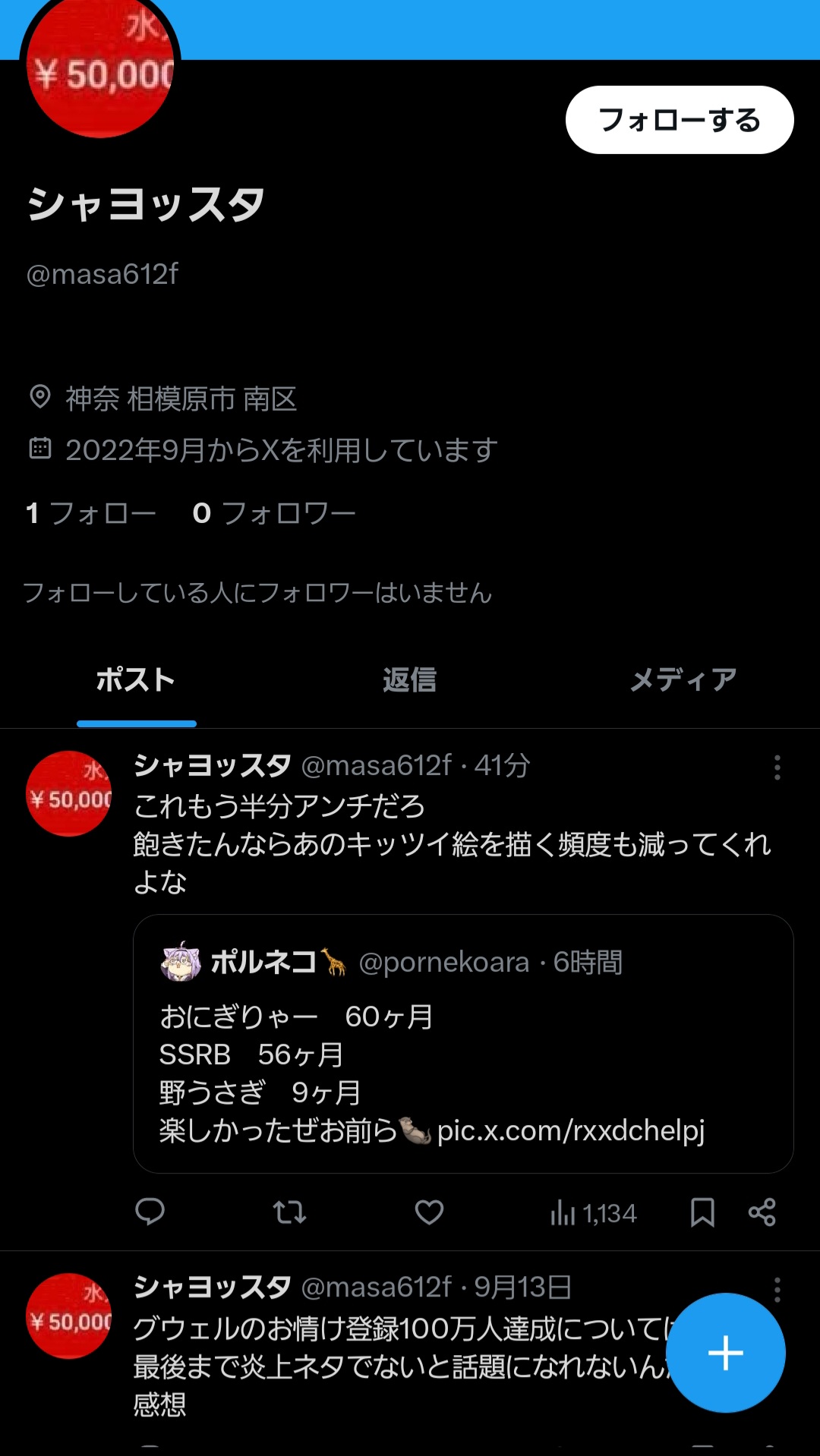
Task: Open overflow menu on the 41分 post
Action: (x=777, y=767)
